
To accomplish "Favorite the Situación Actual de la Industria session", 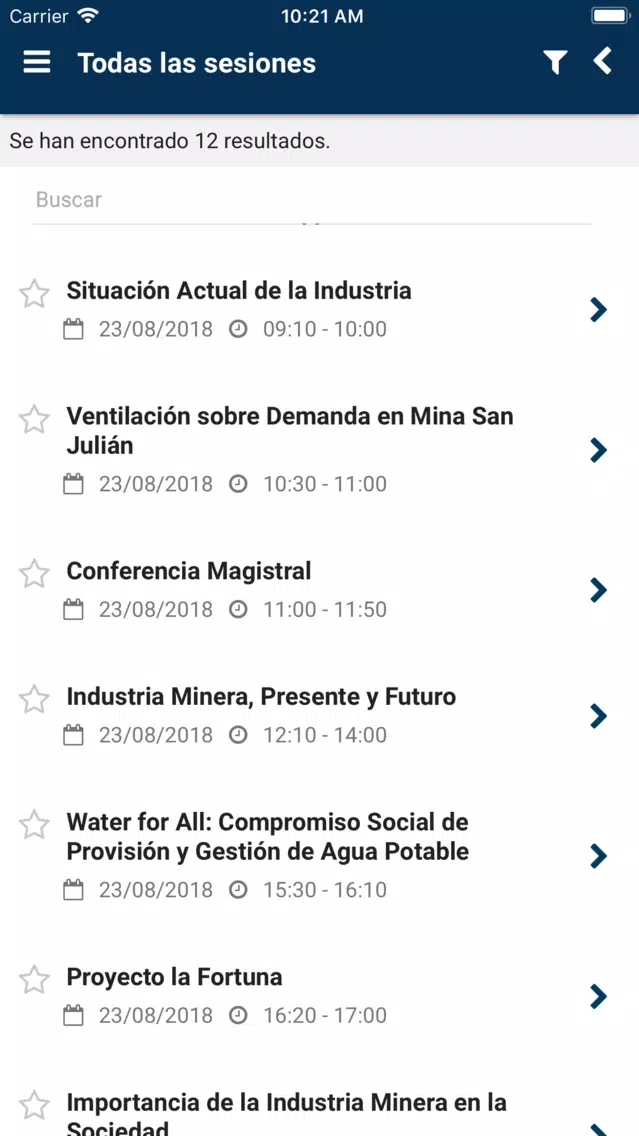I will click(34, 293).
